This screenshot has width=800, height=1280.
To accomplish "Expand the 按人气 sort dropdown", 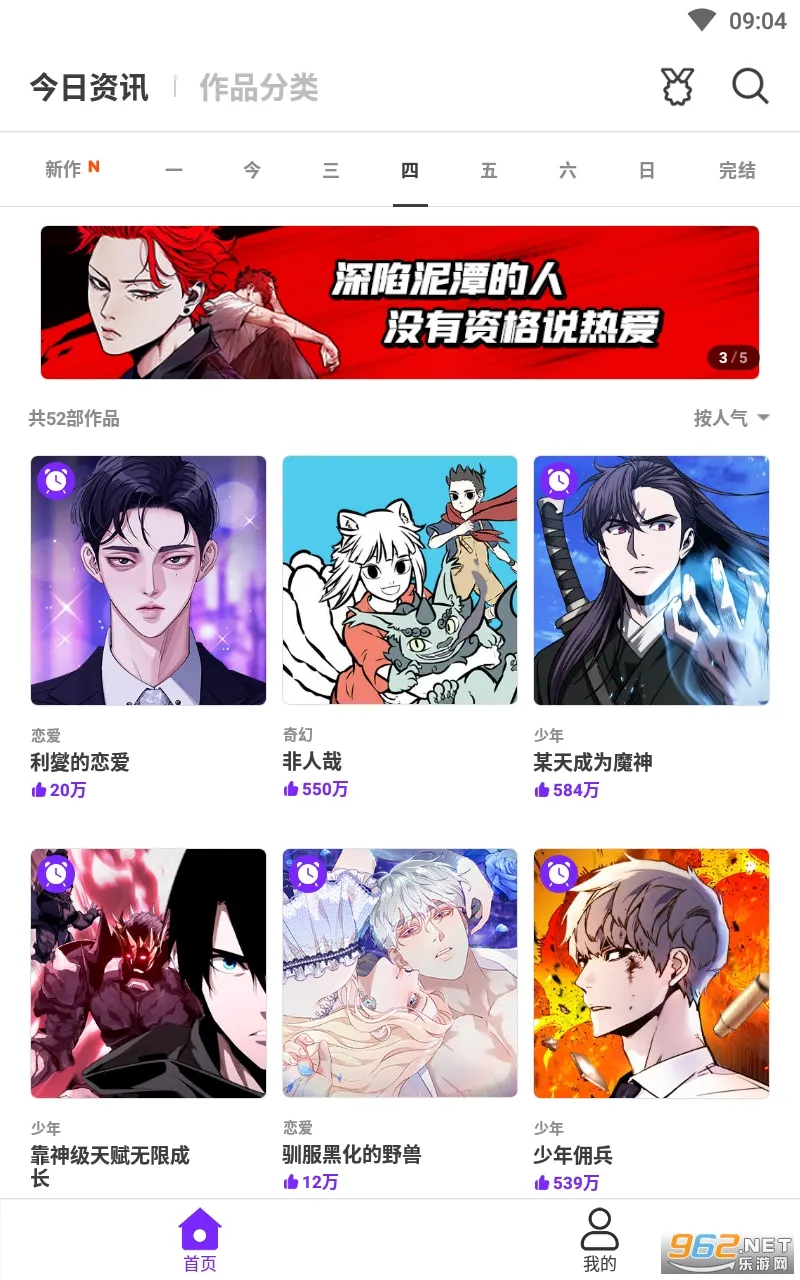I will [x=731, y=418].
